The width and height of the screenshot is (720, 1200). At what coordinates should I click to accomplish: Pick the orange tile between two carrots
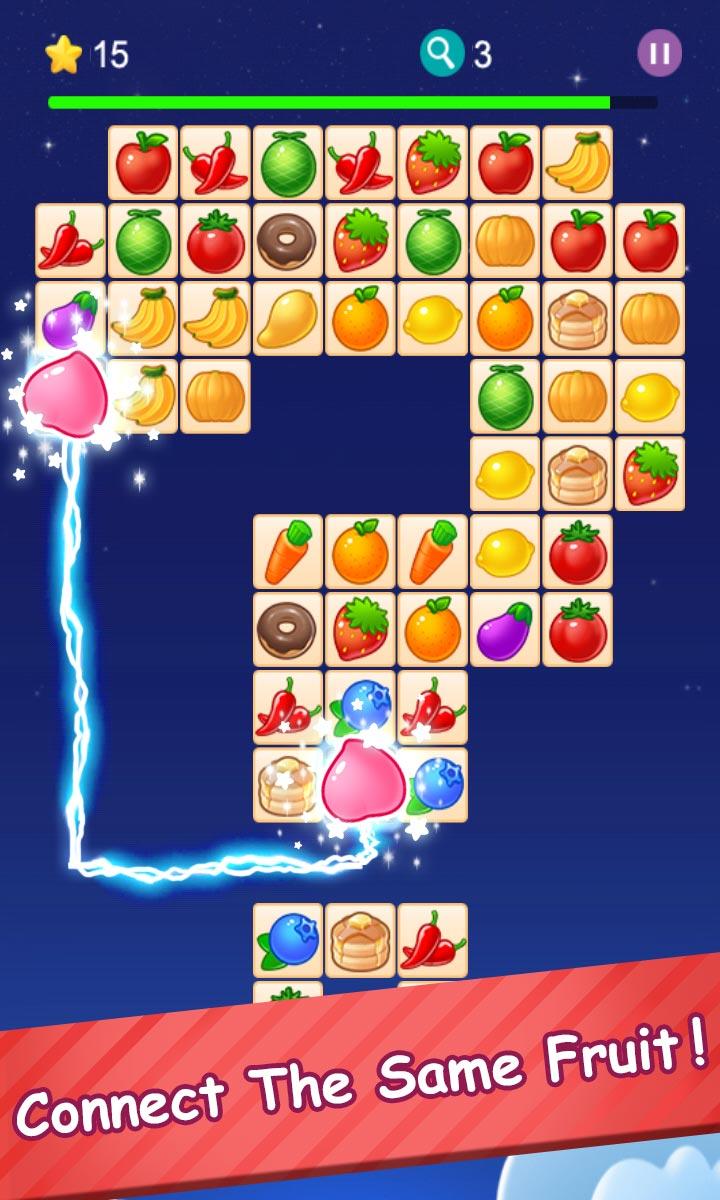(360, 551)
